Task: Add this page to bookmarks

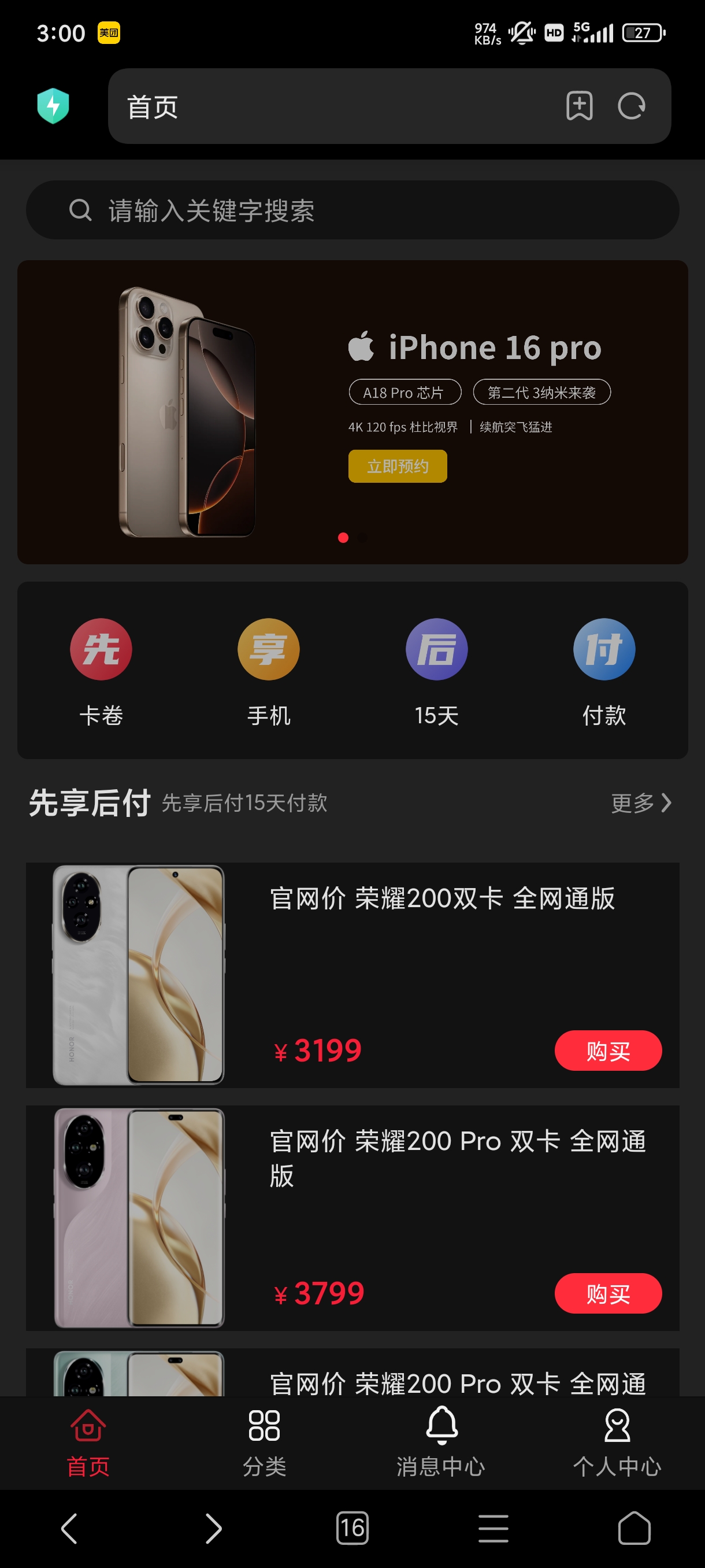Action: point(579,106)
